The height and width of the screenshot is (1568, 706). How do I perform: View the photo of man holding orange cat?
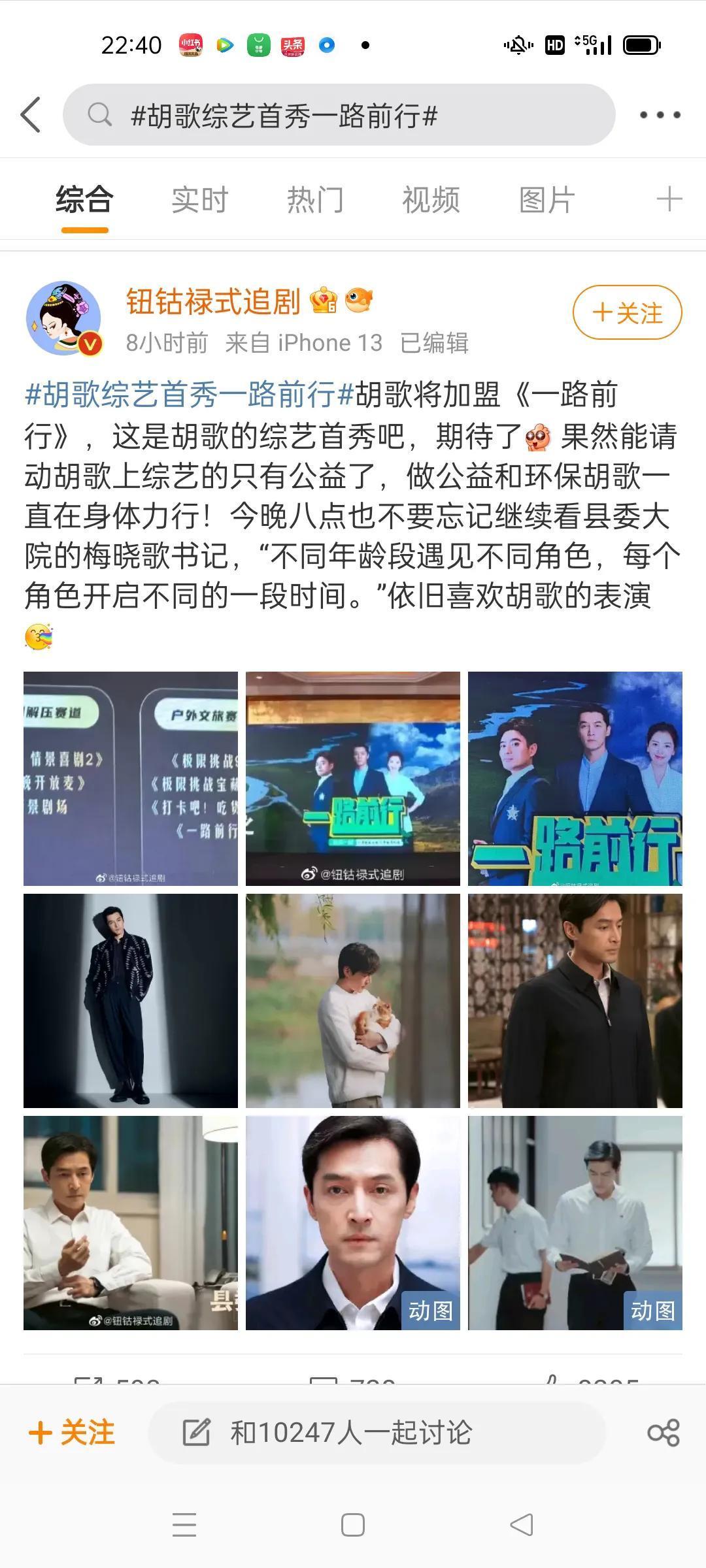coord(352,1000)
